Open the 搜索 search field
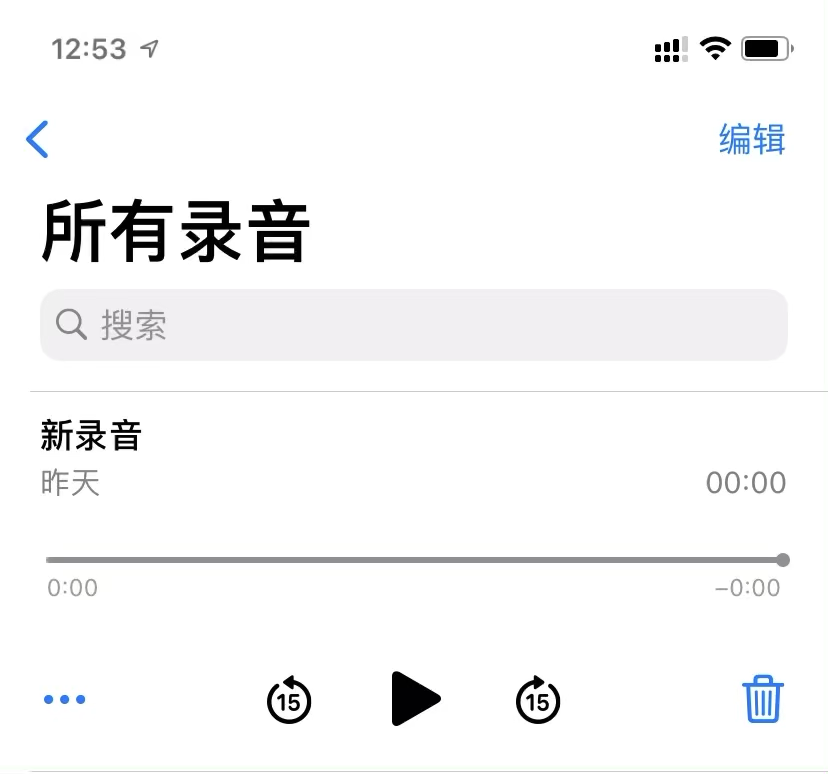828x774 pixels. click(x=414, y=325)
